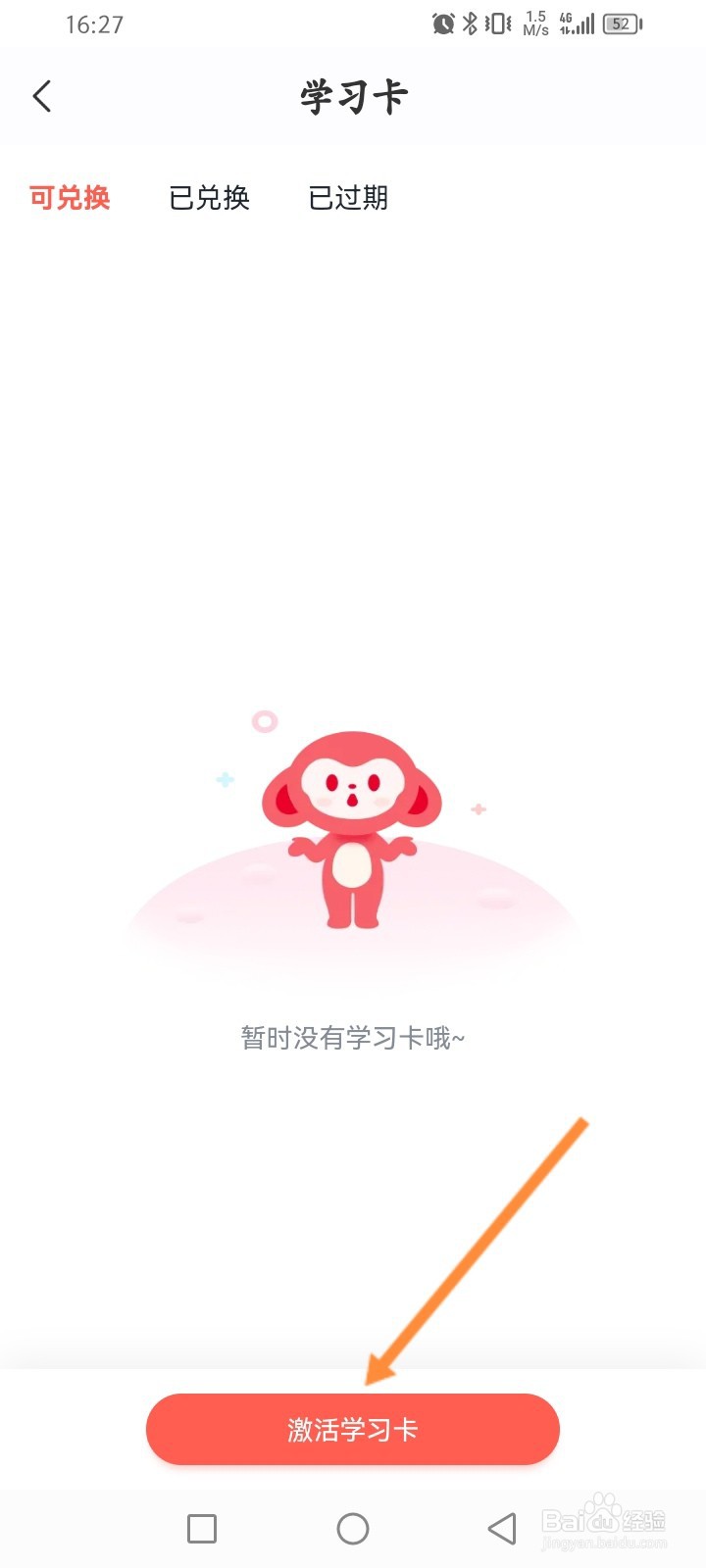Tap the network speed indicator 1.5 M/s

tap(534, 23)
